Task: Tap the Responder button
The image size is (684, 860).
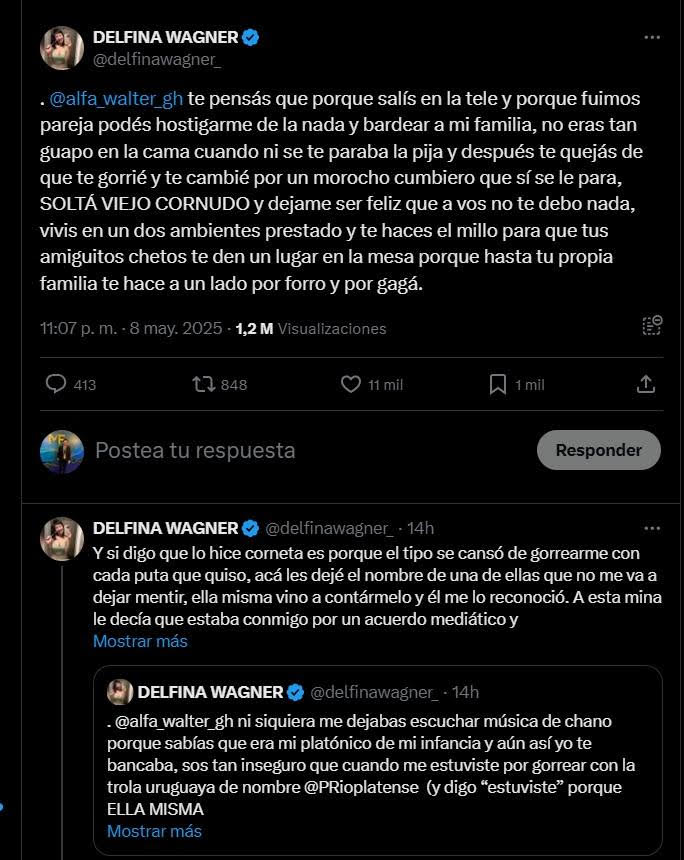Action: [598, 450]
